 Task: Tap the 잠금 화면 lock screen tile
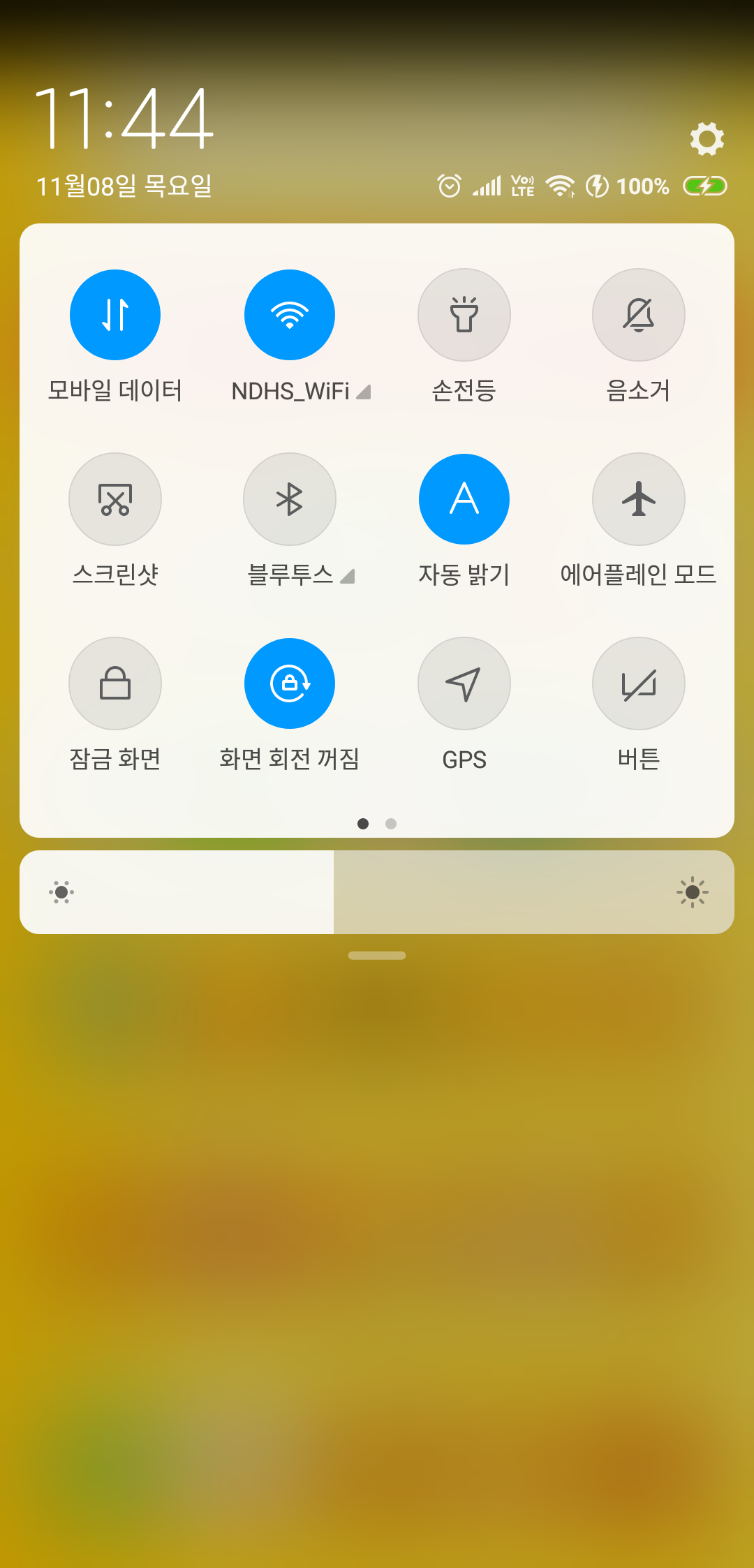115,683
